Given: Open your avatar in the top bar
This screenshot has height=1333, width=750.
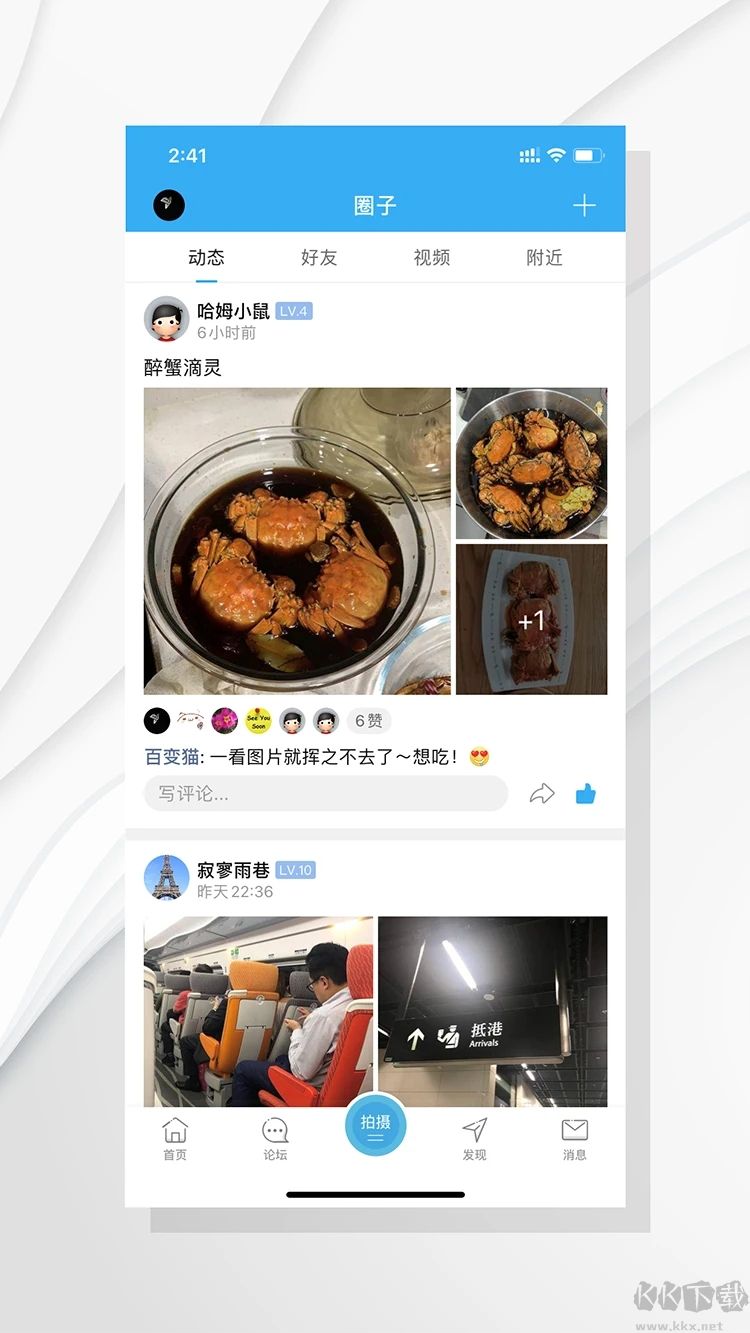Looking at the screenshot, I should pos(168,205).
